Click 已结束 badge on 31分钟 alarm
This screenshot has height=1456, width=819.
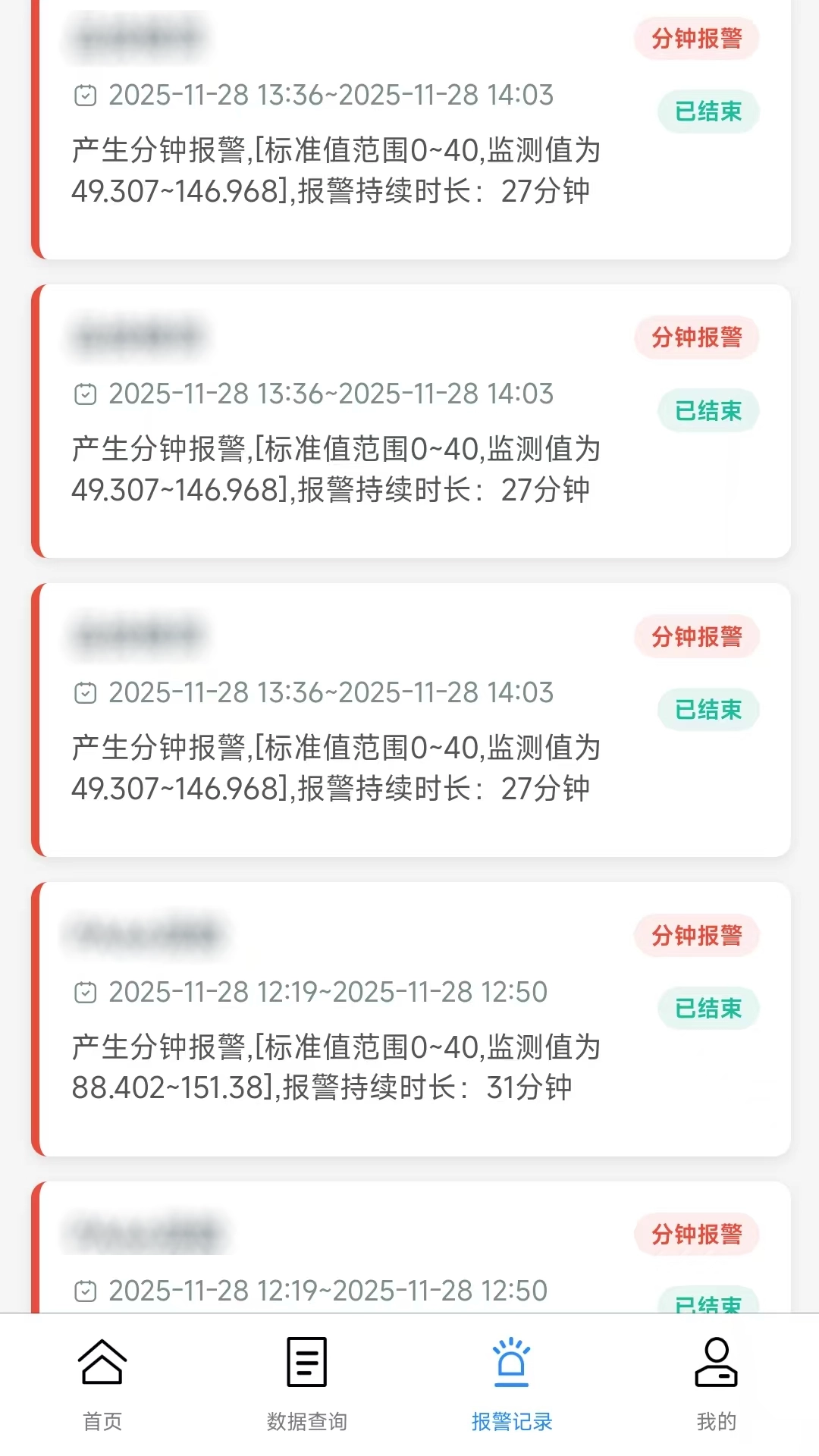[x=707, y=1009]
